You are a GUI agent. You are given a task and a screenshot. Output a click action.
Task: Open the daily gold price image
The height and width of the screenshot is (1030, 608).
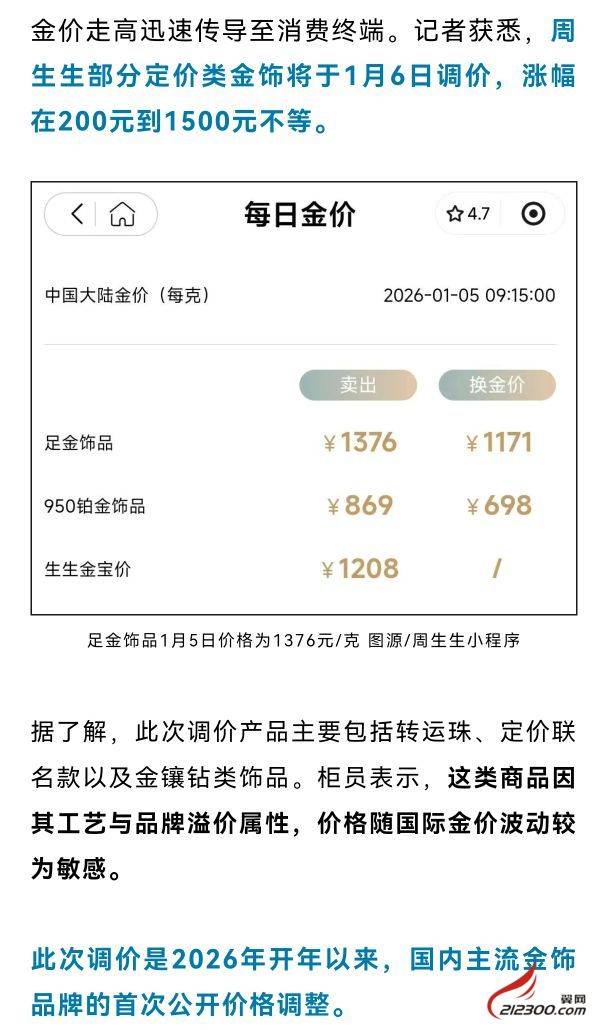point(303,398)
